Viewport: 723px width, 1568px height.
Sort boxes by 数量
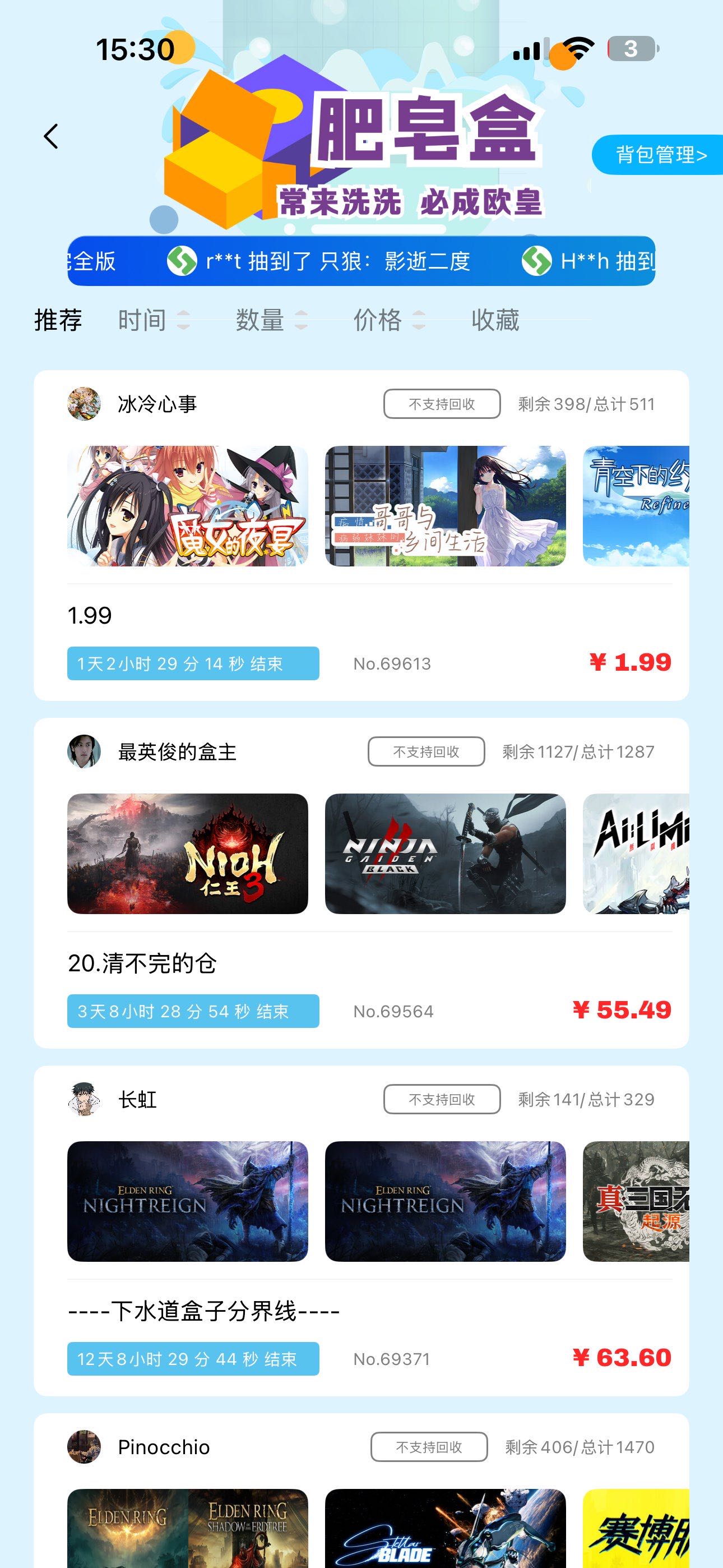coord(271,320)
